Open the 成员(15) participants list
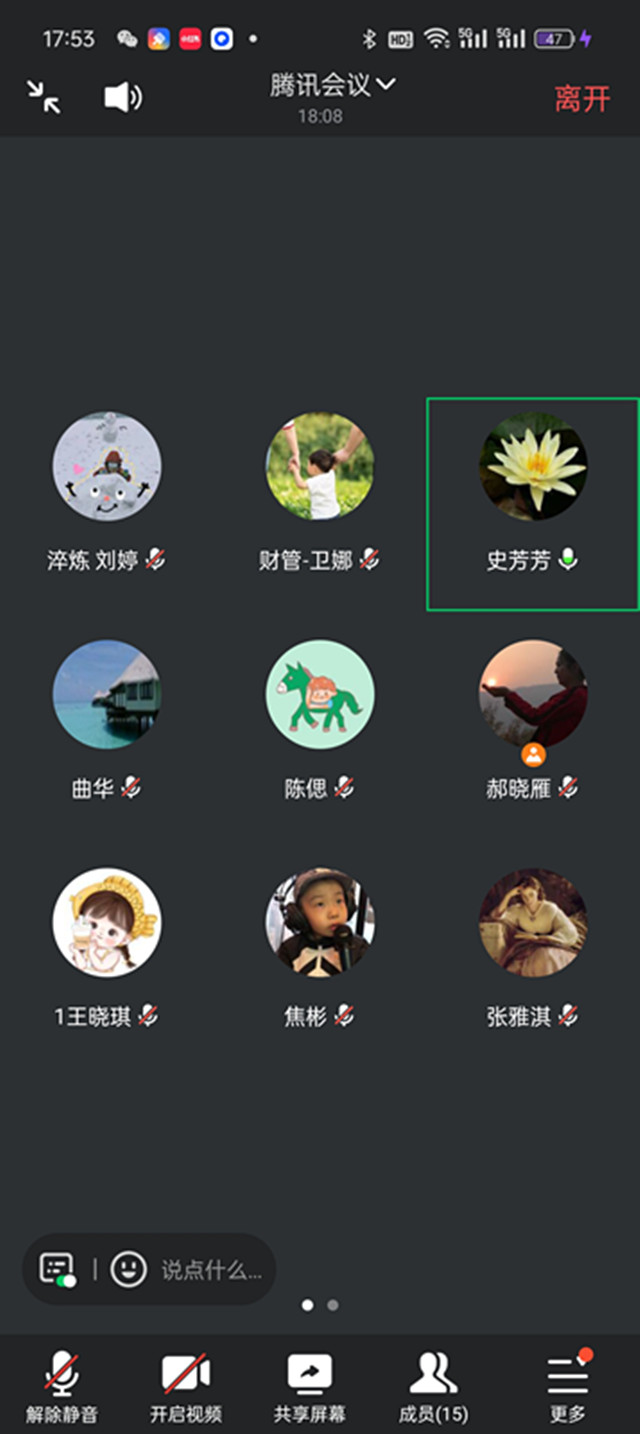 (433, 1387)
